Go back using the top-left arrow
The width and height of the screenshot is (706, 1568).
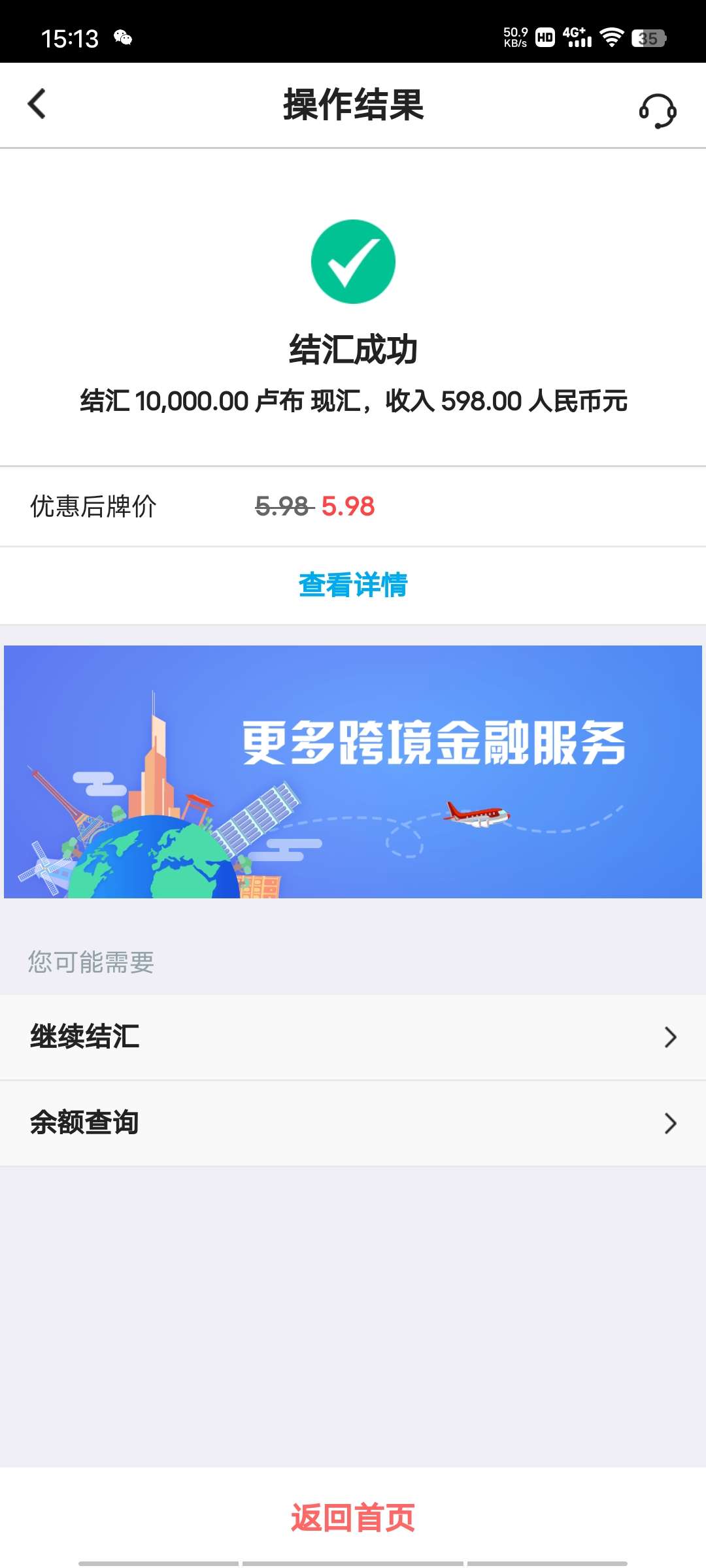coord(37,105)
